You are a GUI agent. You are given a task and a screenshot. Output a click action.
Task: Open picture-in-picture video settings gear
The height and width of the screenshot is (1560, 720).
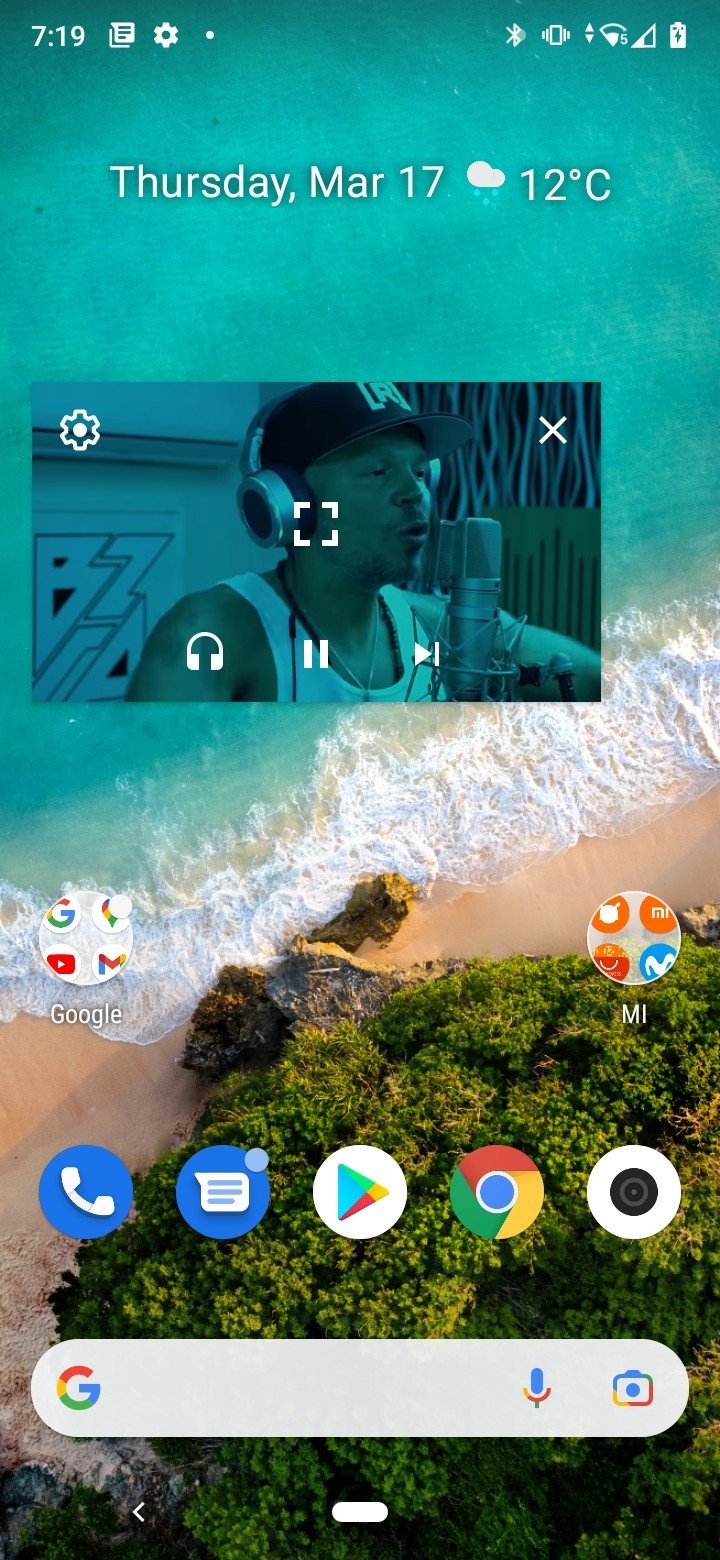point(80,430)
